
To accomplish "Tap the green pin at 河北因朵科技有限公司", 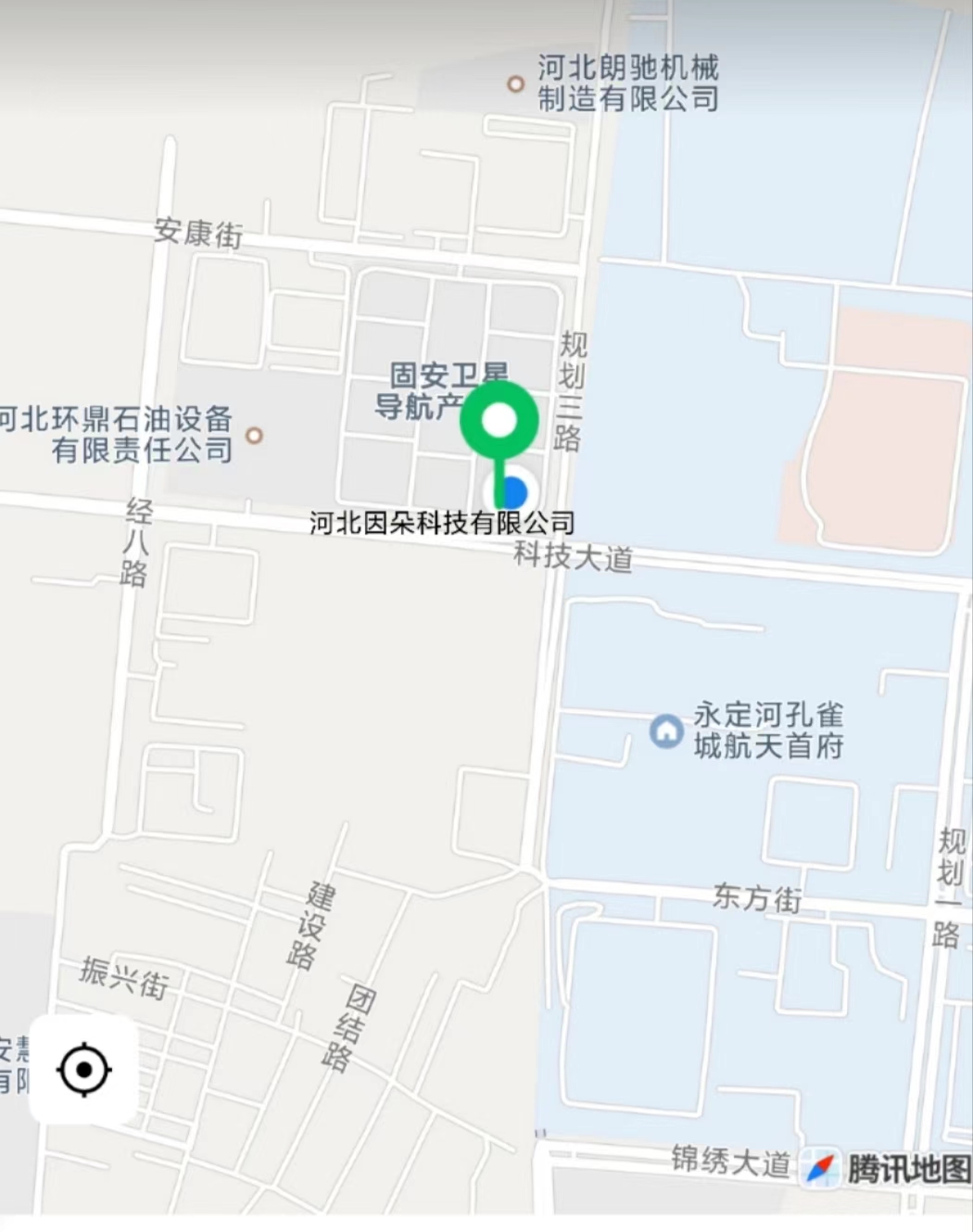I will 499,421.
